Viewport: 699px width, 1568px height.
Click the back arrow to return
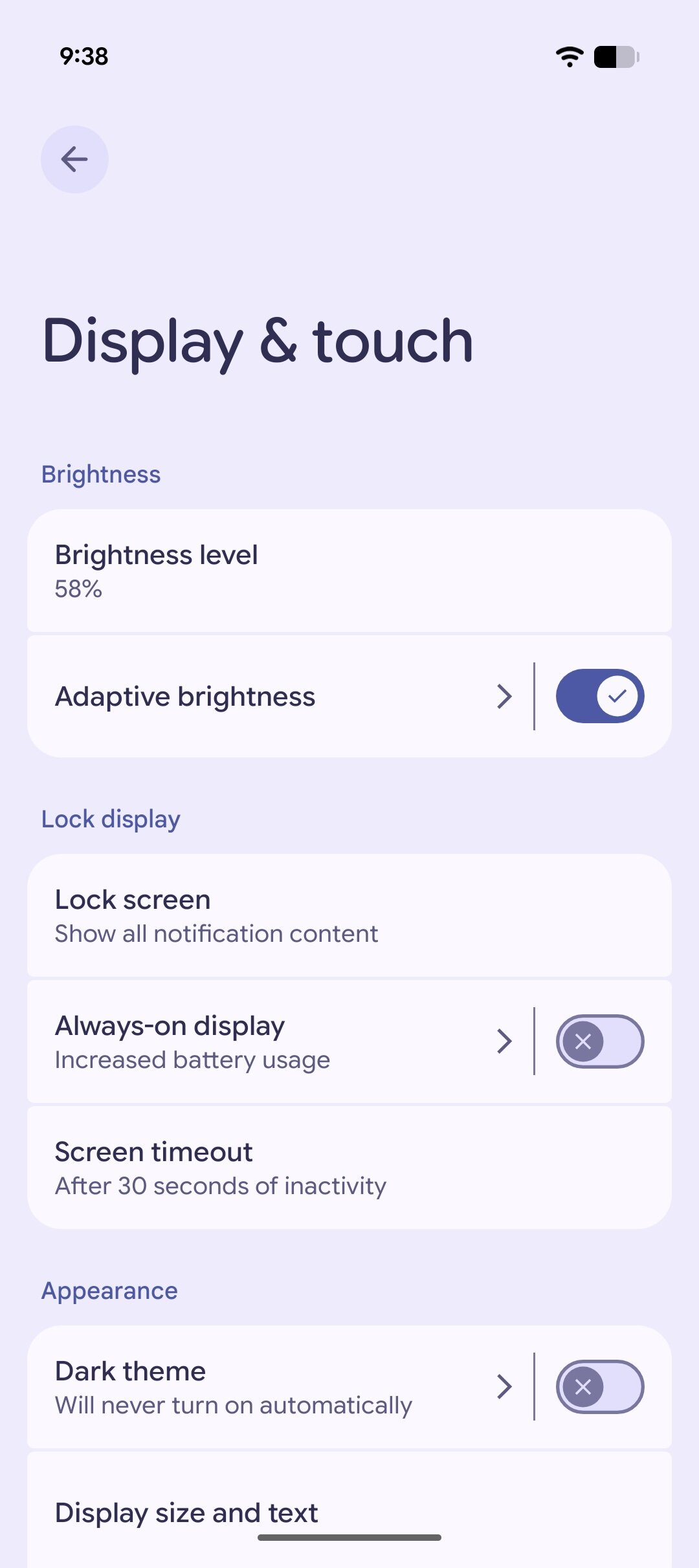[x=74, y=159]
